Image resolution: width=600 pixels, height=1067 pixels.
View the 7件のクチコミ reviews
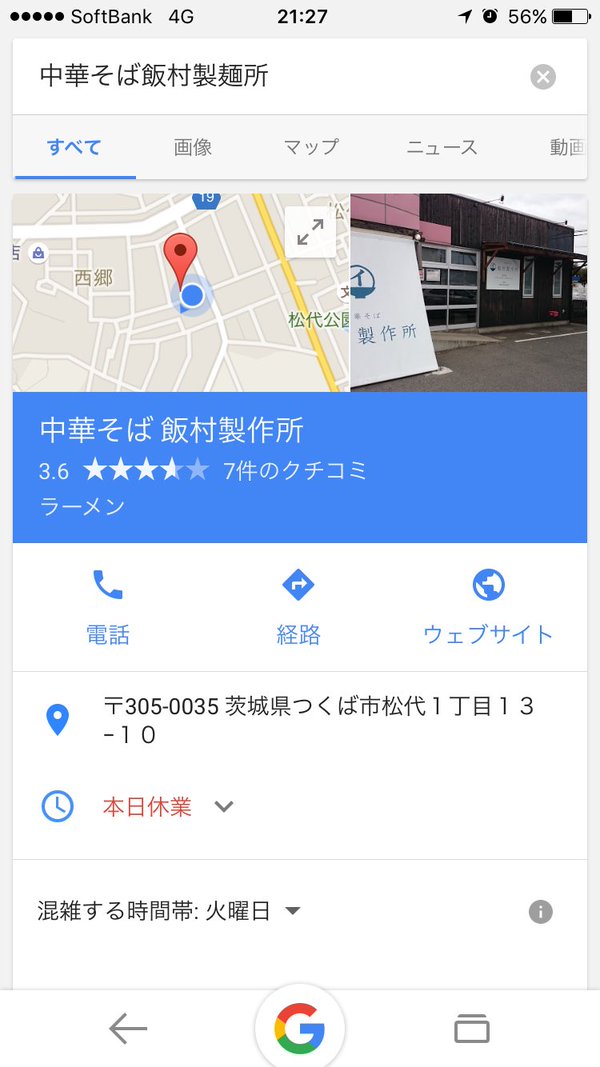[x=295, y=469]
